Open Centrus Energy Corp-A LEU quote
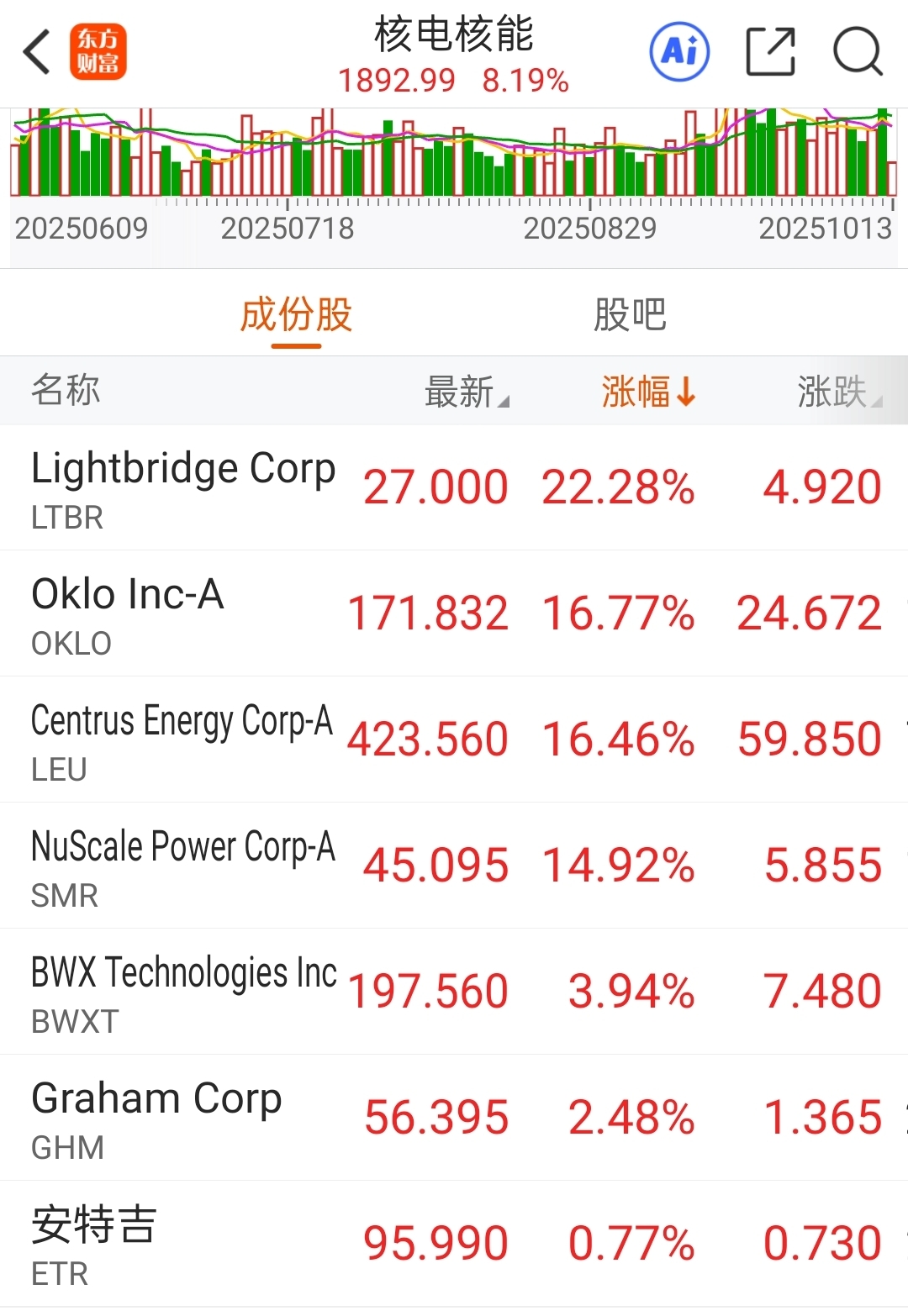The height and width of the screenshot is (1316, 908). (x=182, y=740)
